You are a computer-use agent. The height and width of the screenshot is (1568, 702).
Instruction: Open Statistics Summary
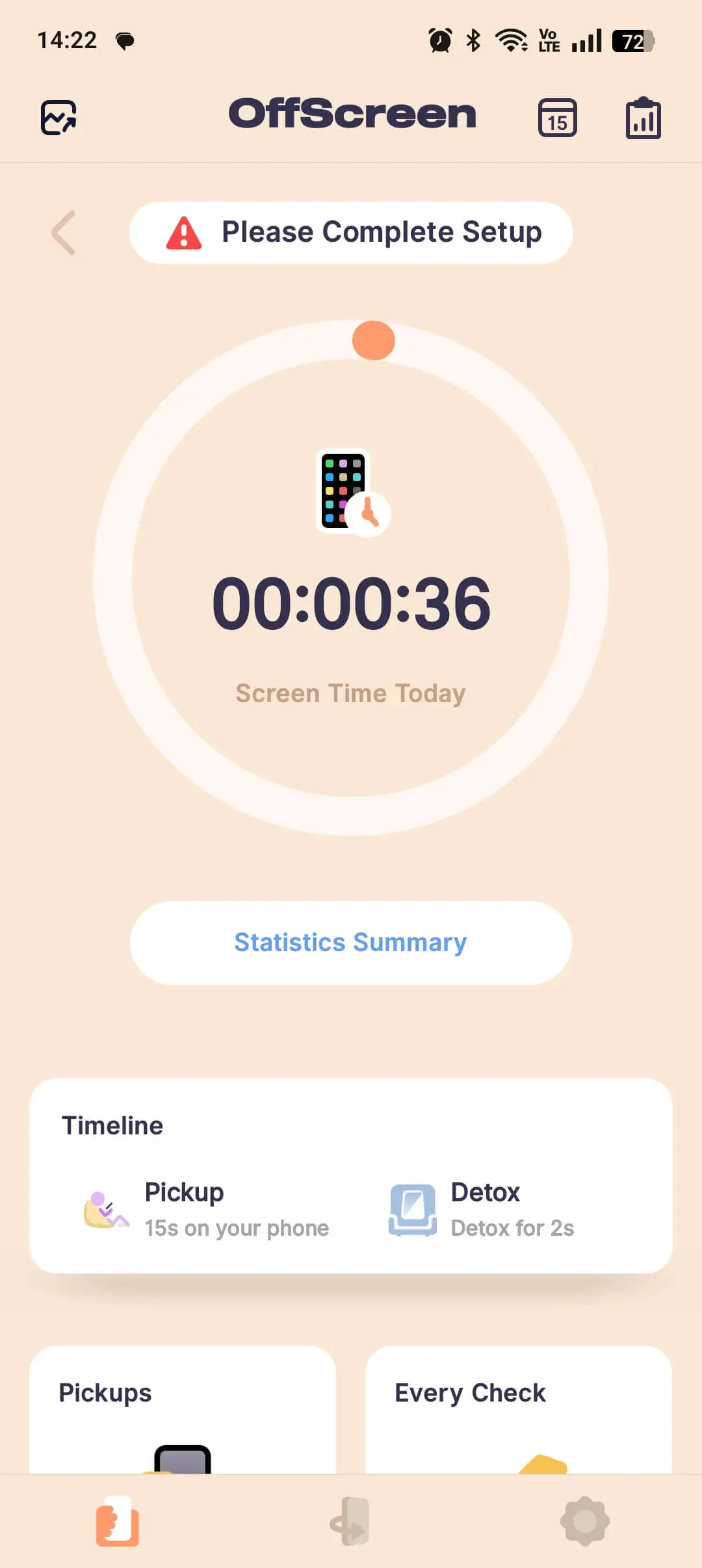pyautogui.click(x=351, y=943)
